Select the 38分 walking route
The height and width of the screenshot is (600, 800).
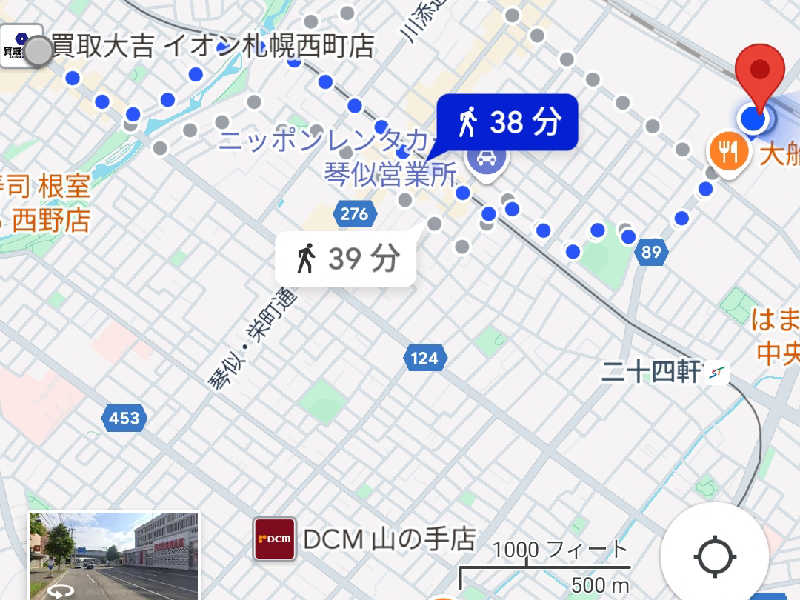click(x=507, y=123)
